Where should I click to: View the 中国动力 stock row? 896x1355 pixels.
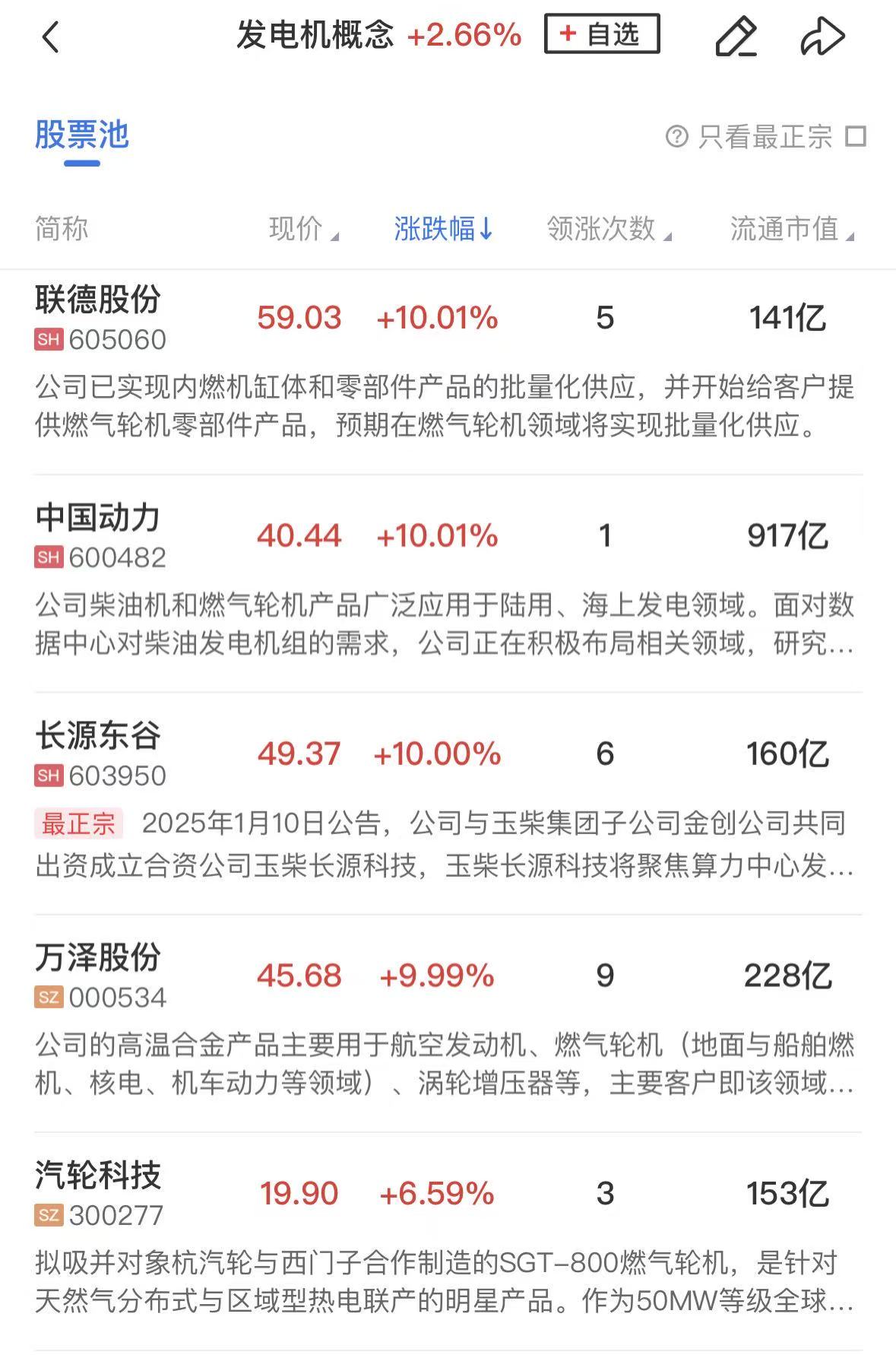point(99,535)
